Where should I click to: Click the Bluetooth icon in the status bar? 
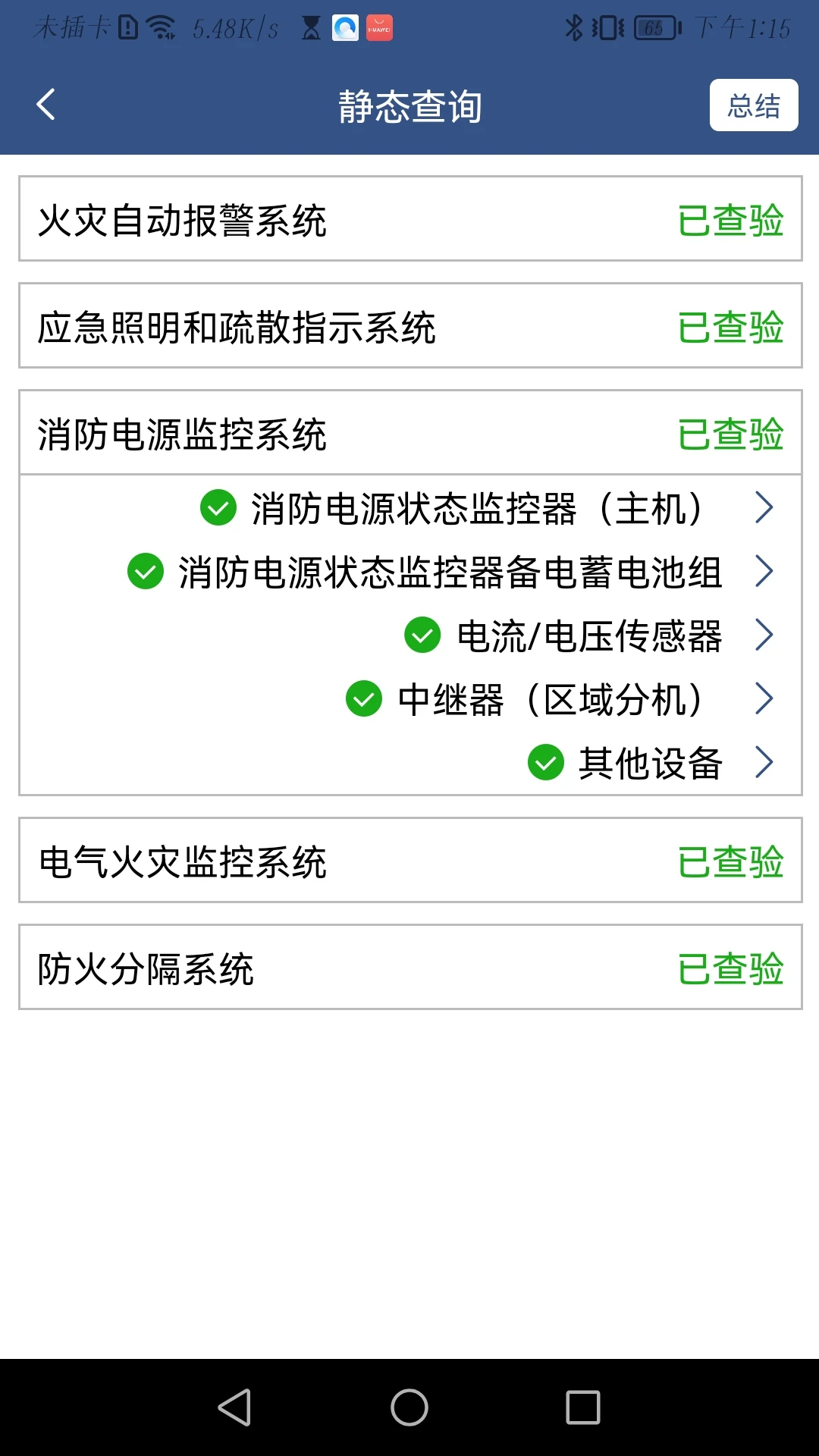(x=576, y=27)
